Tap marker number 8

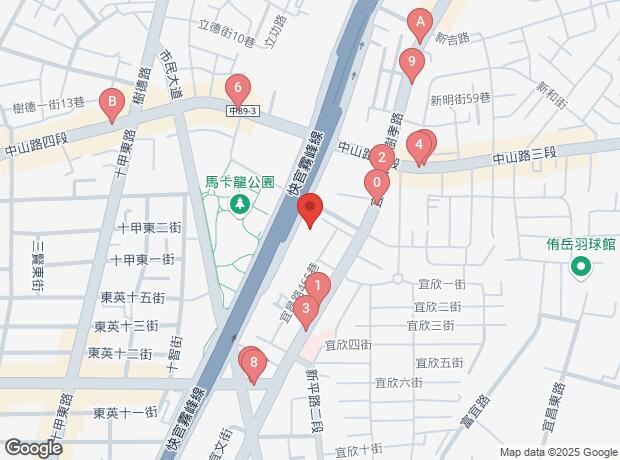pos(254,363)
